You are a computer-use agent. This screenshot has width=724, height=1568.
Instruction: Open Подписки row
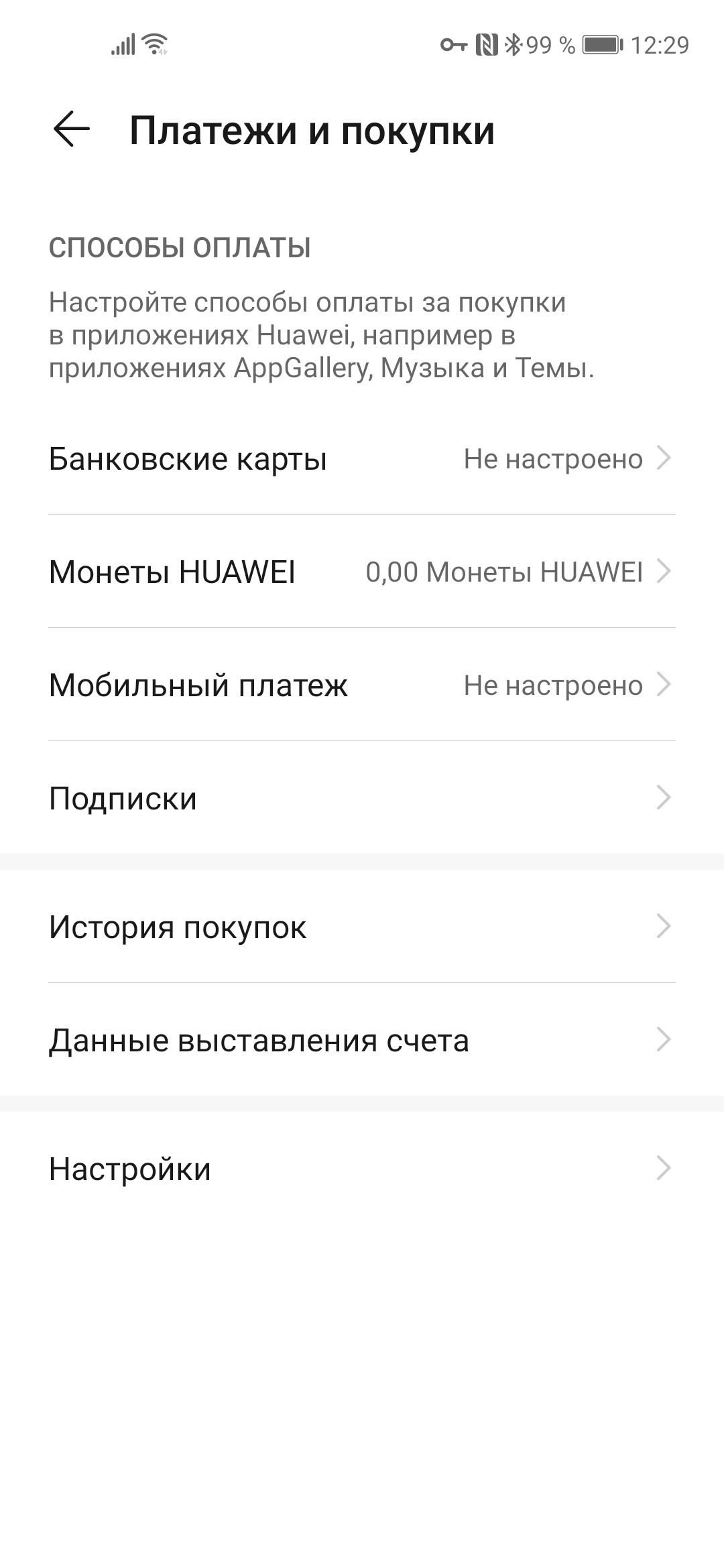[x=362, y=798]
